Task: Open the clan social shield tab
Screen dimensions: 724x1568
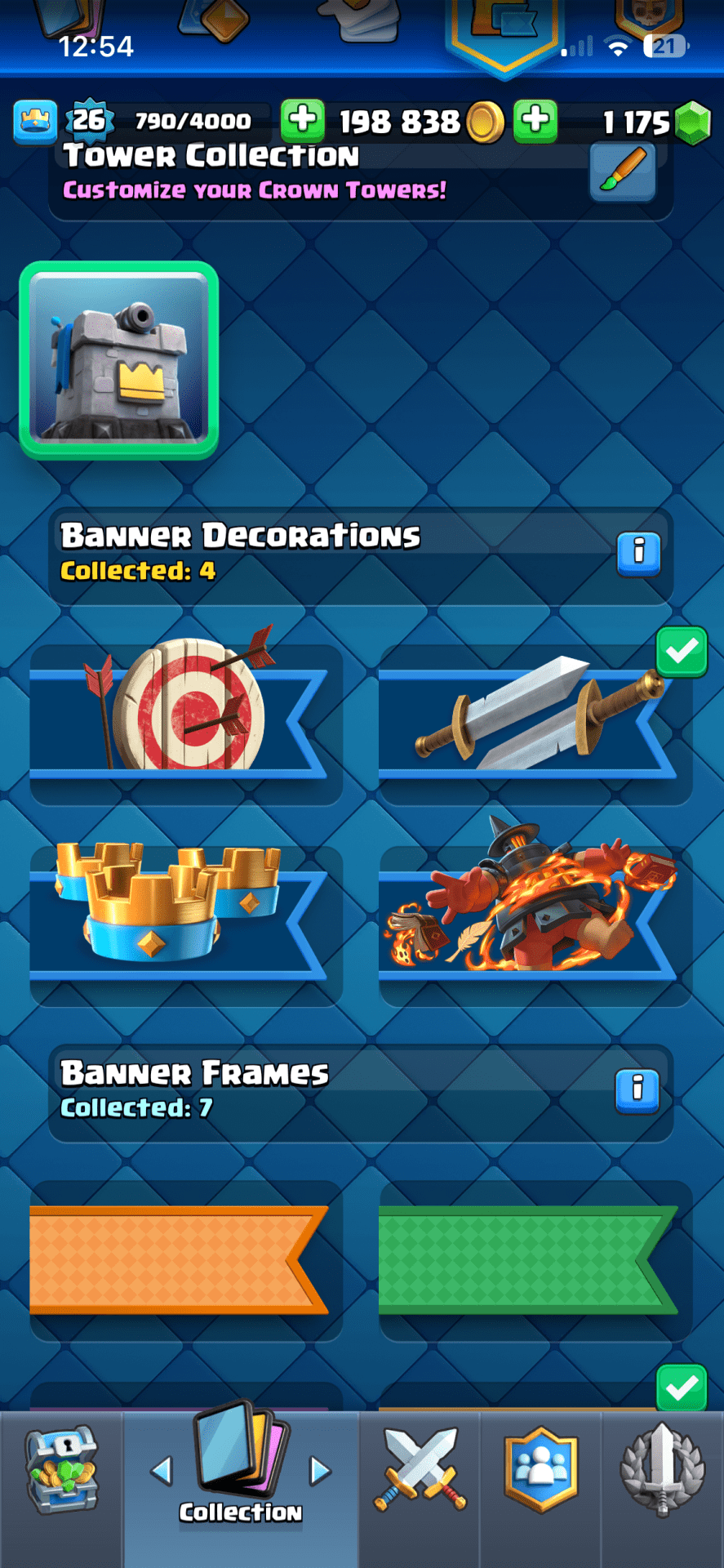Action: 541,1470
